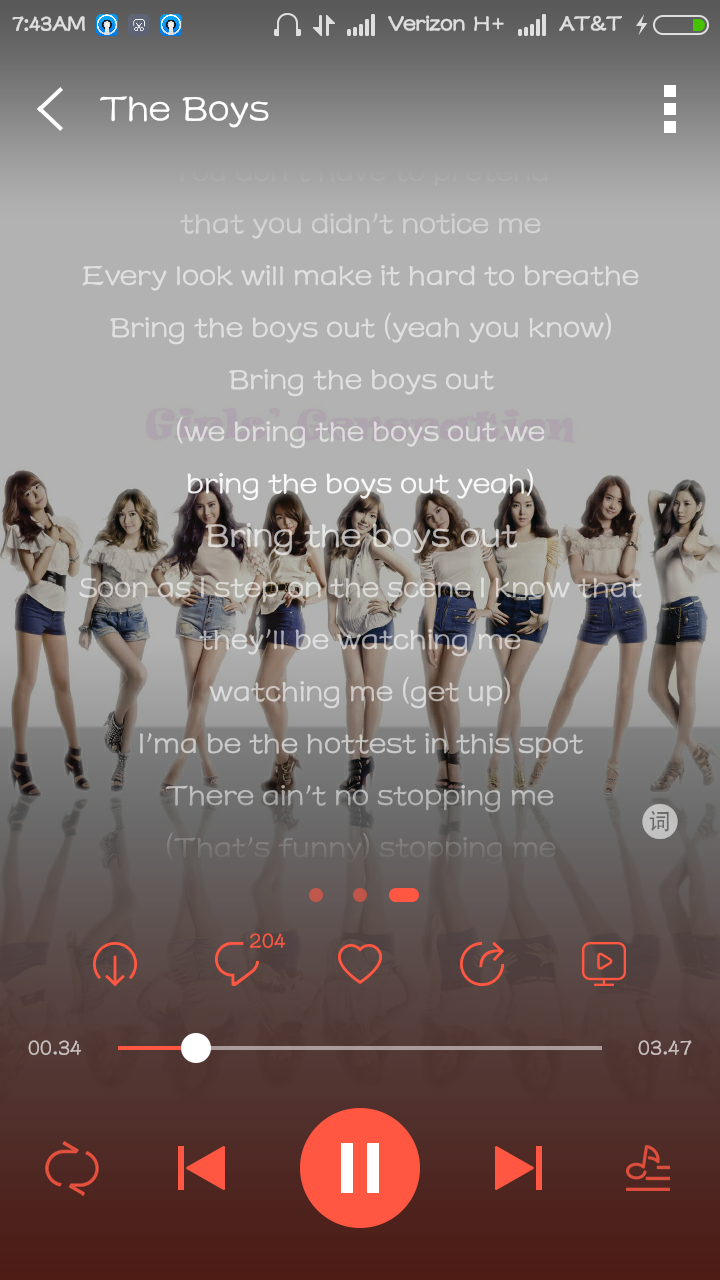Viewport: 720px width, 1280px height.
Task: Change the repeat mode
Action: point(72,1168)
